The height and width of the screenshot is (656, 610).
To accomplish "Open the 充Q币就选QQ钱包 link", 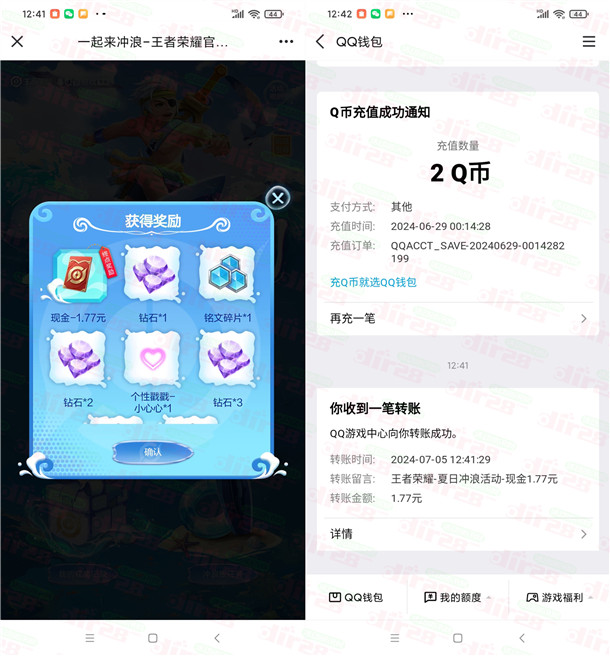I will tap(373, 282).
